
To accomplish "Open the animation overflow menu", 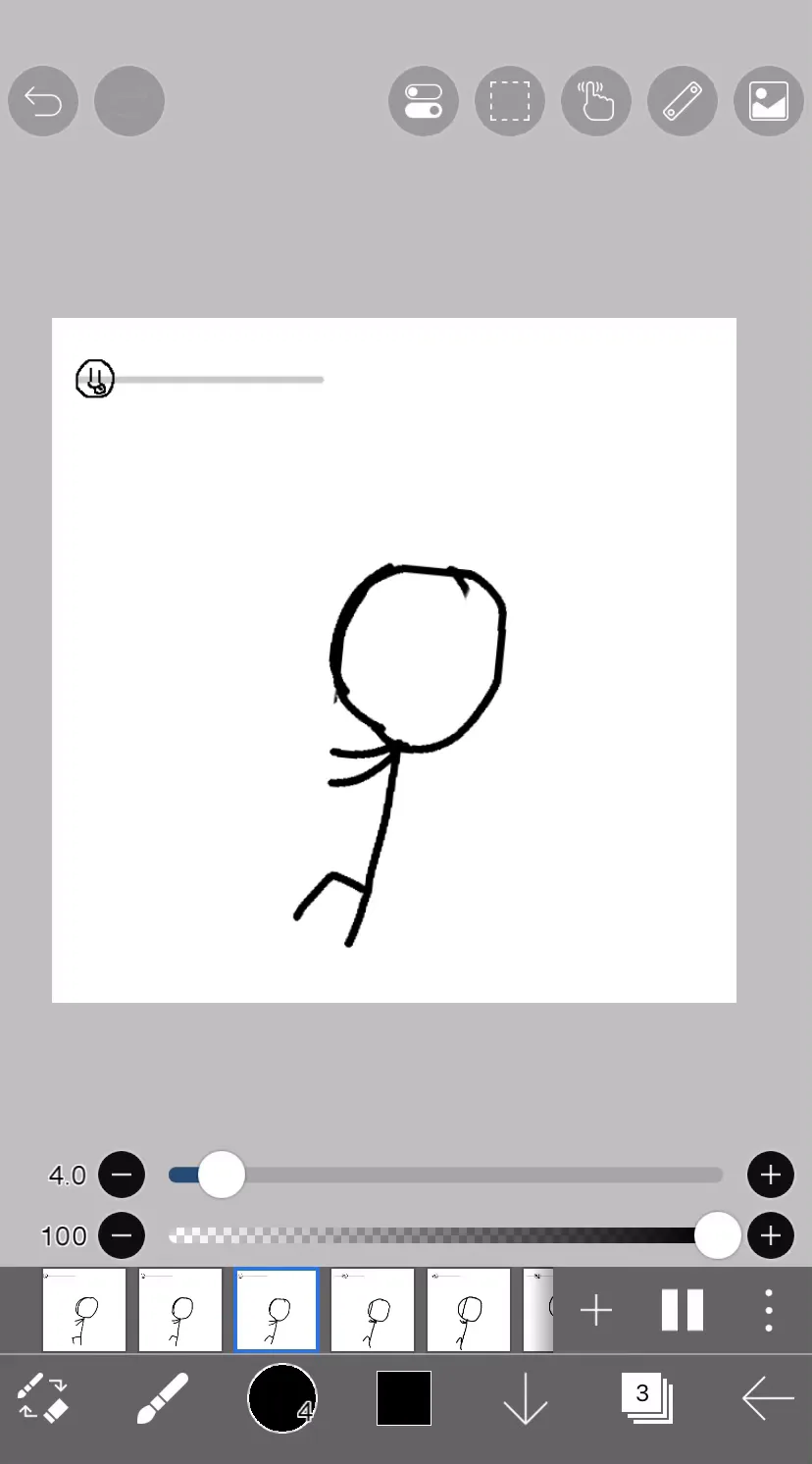I will click(769, 1310).
